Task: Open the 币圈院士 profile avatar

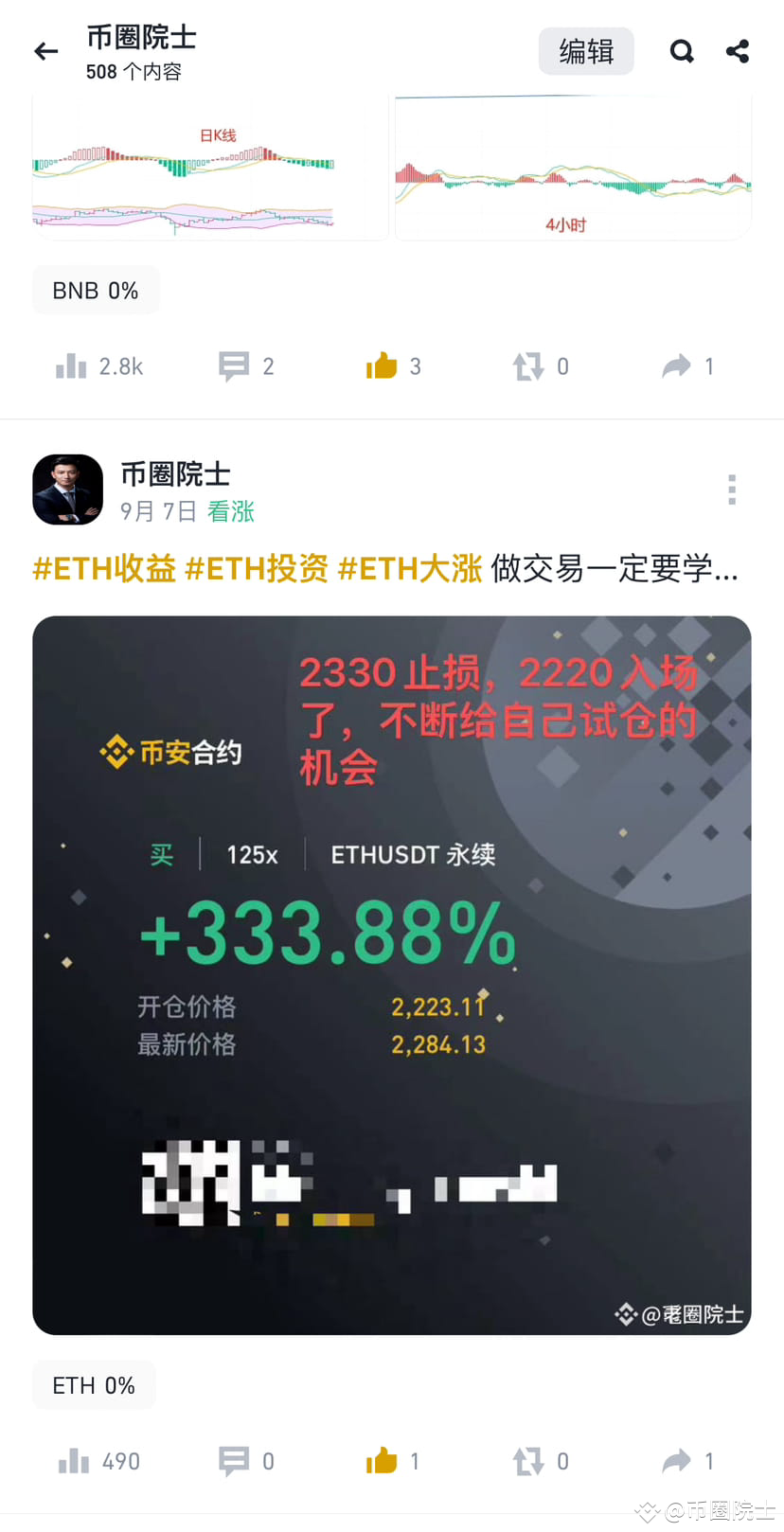Action: click(x=67, y=490)
